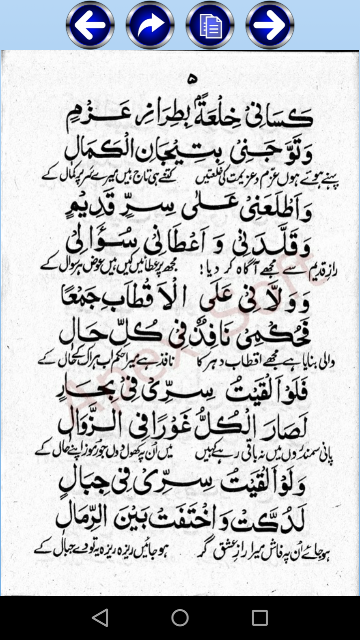
Task: Share this page using the curved arrow
Action: point(150,25)
